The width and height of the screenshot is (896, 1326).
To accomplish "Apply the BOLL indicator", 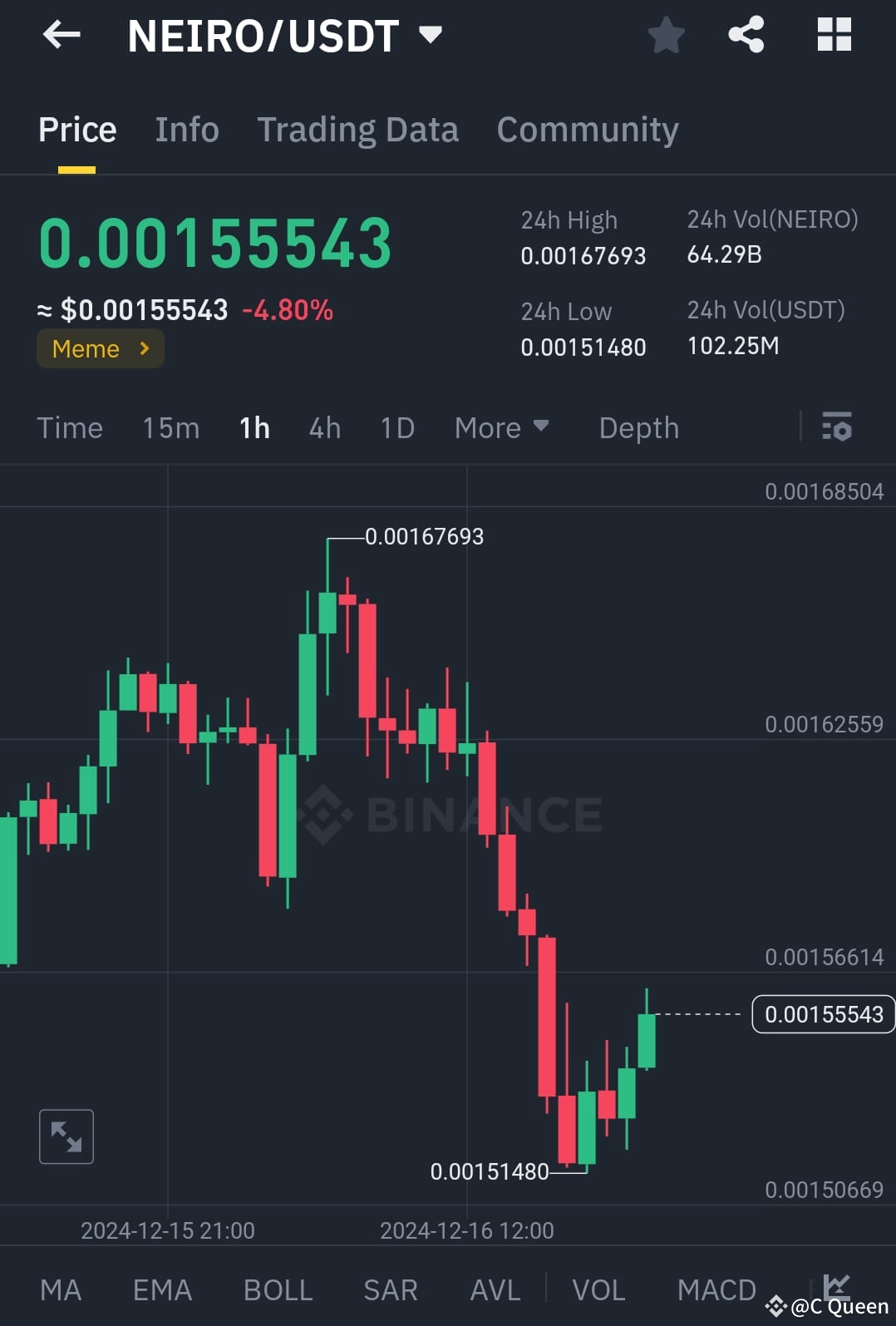I will click(278, 1289).
